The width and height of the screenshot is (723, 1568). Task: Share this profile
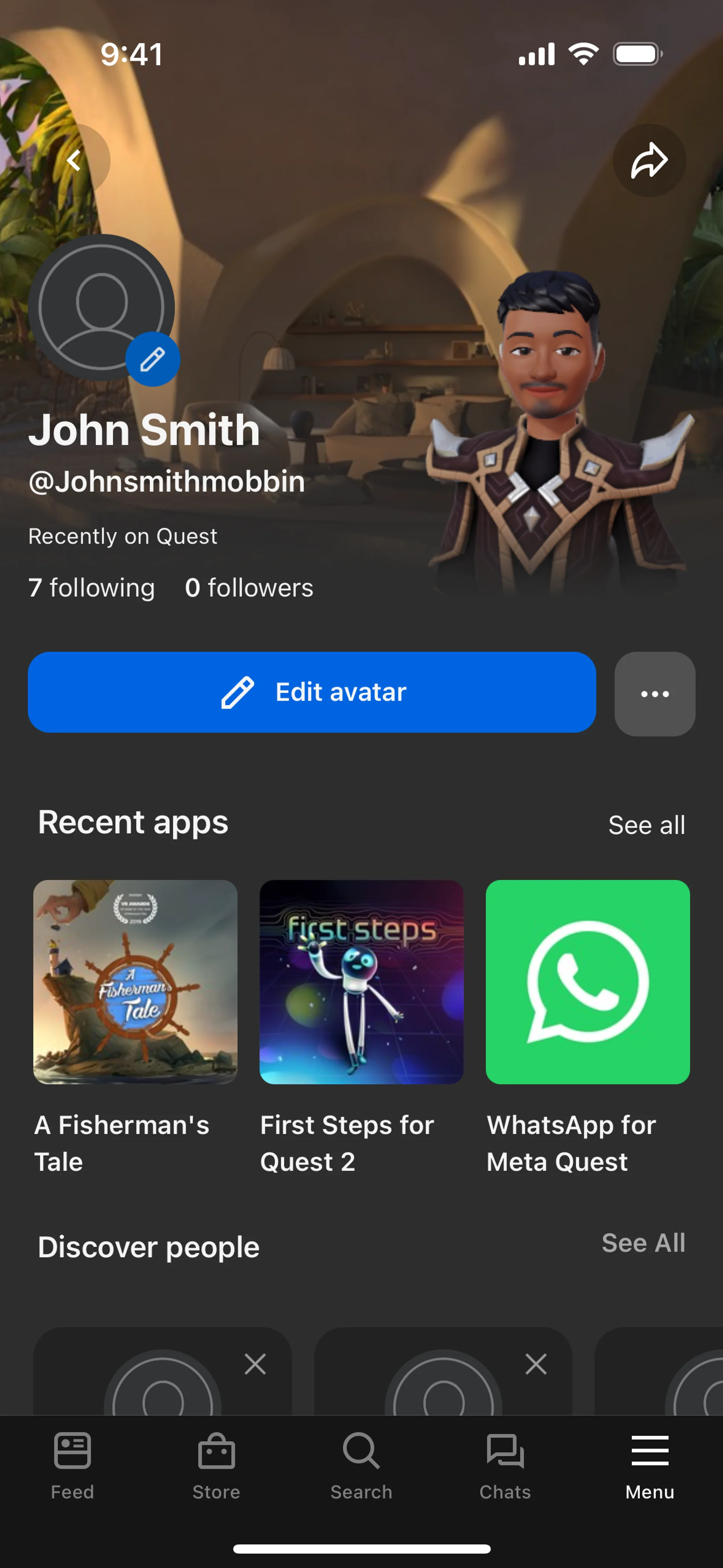pos(649,161)
